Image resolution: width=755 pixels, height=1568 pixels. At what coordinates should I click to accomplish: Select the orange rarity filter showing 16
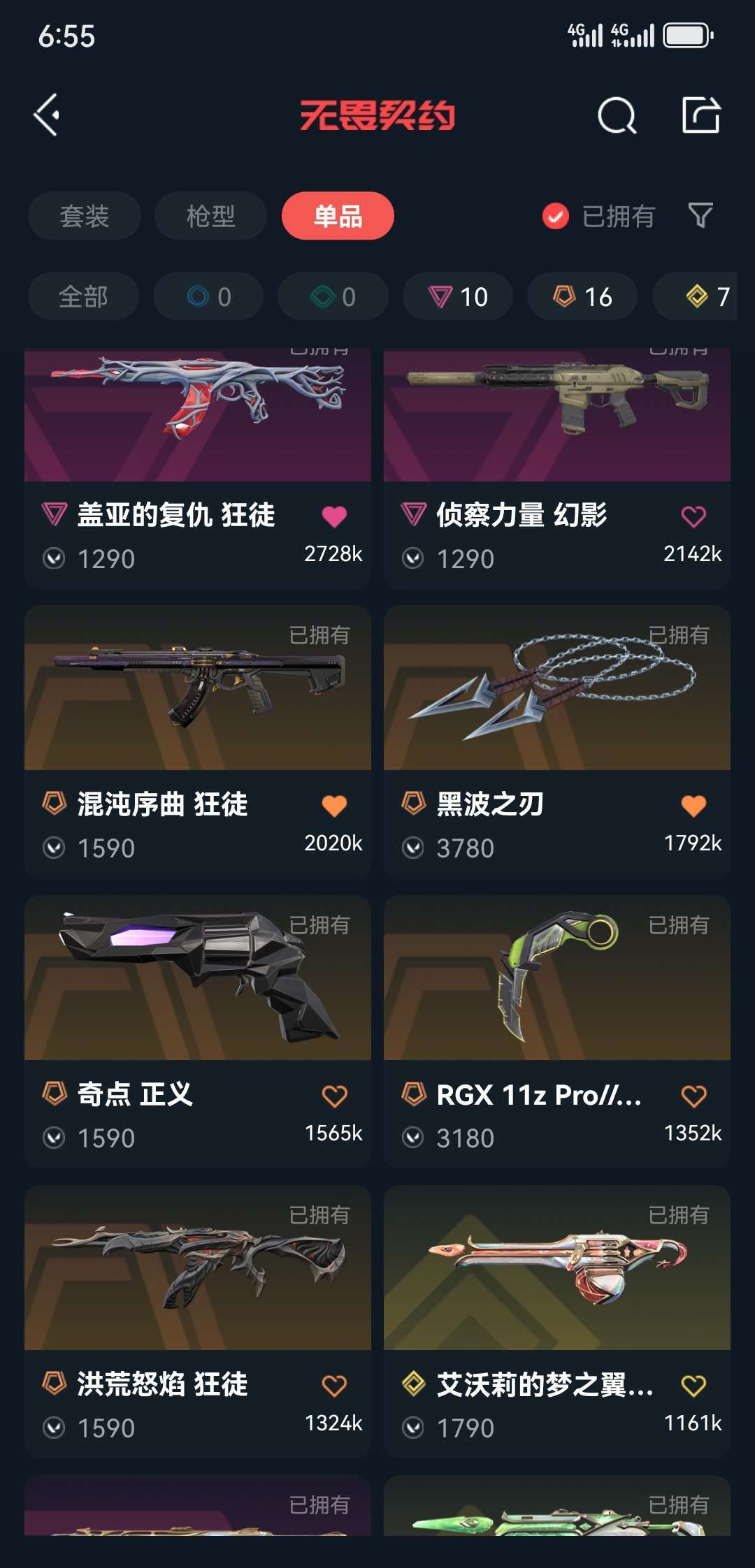(x=581, y=296)
